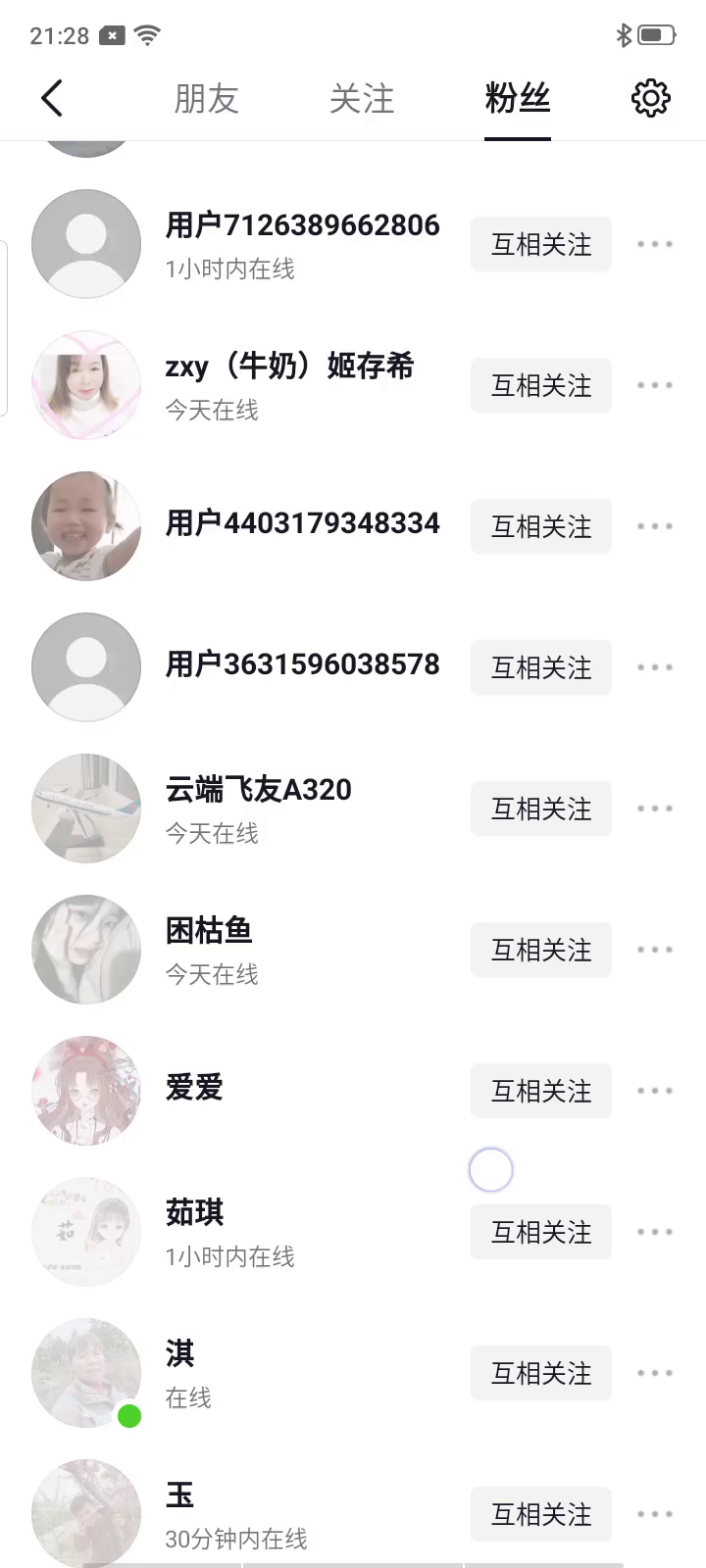Select the 粉丝 tab
Screen dimensions: 706x1568
click(517, 99)
